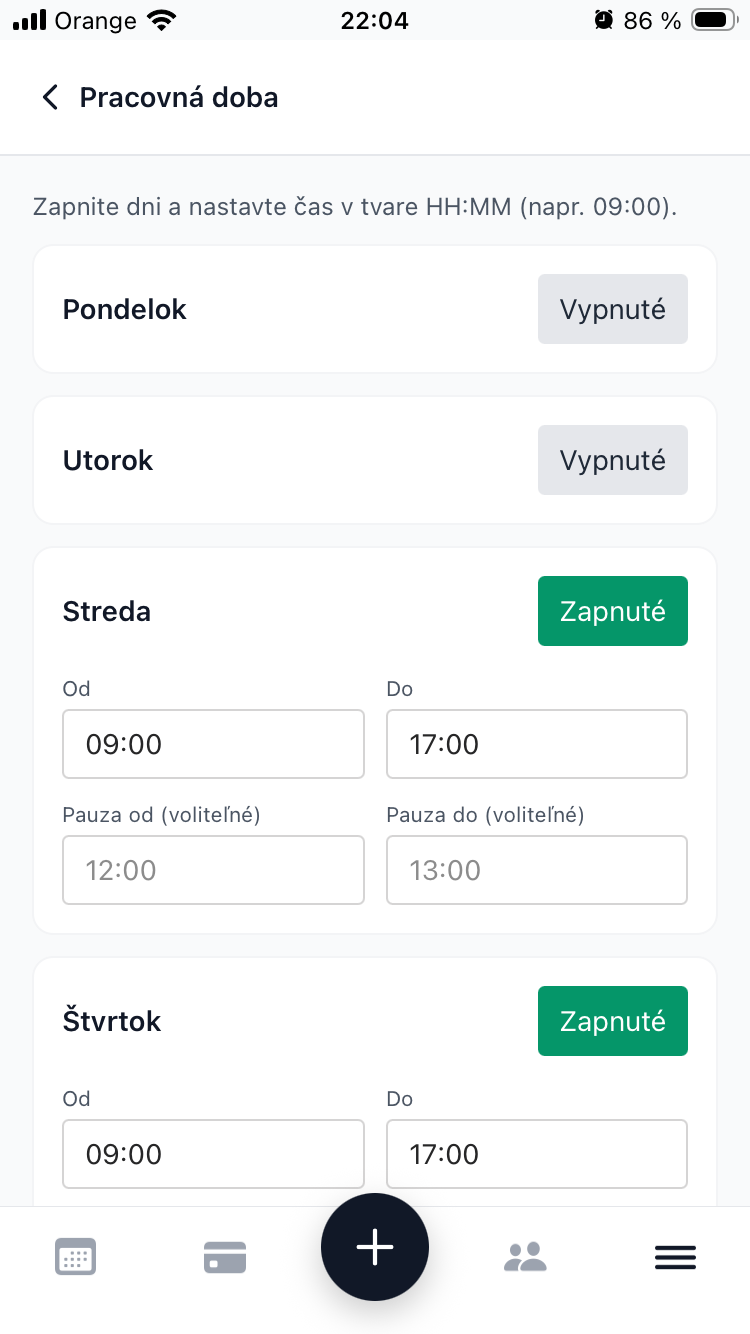Viewport: 750px width, 1334px height.
Task: Tap the 22:04 clock in status bar
Action: pyautogui.click(x=375, y=20)
